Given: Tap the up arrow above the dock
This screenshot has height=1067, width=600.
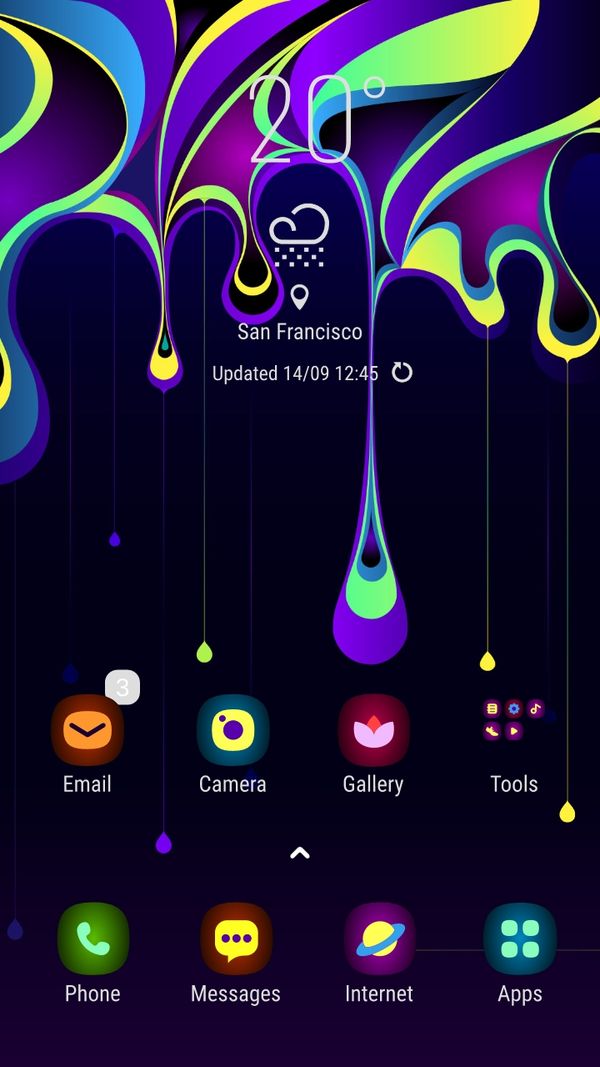Looking at the screenshot, I should [x=300, y=853].
